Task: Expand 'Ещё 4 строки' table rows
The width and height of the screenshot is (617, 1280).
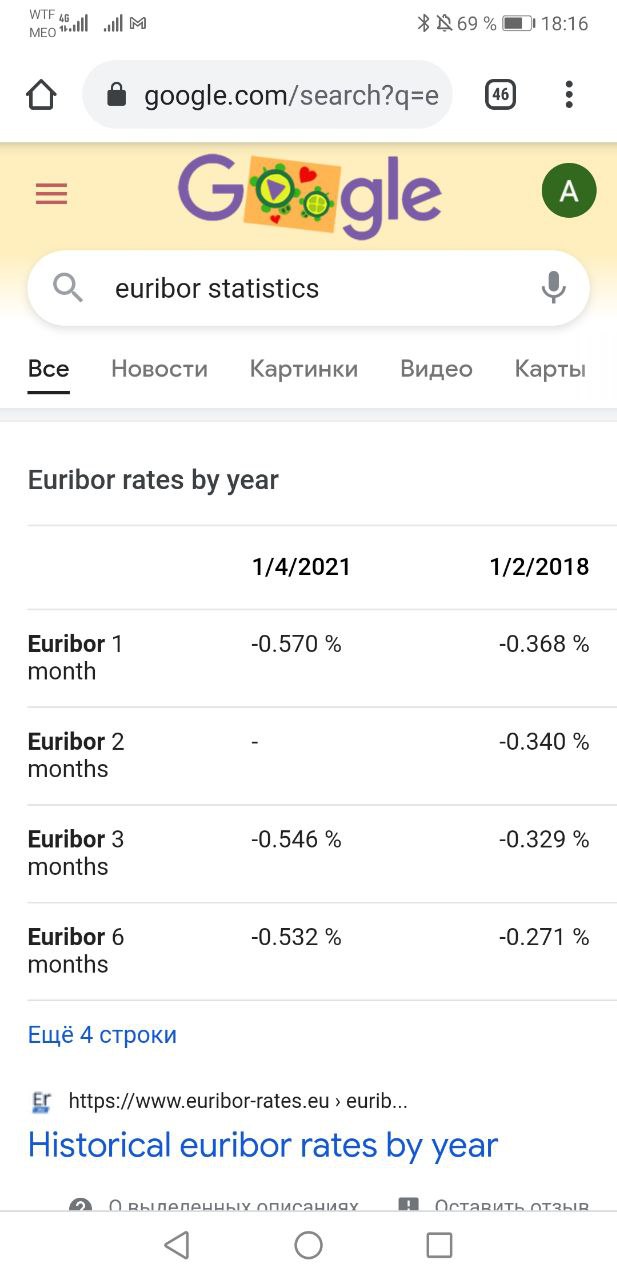Action: pos(102,1035)
